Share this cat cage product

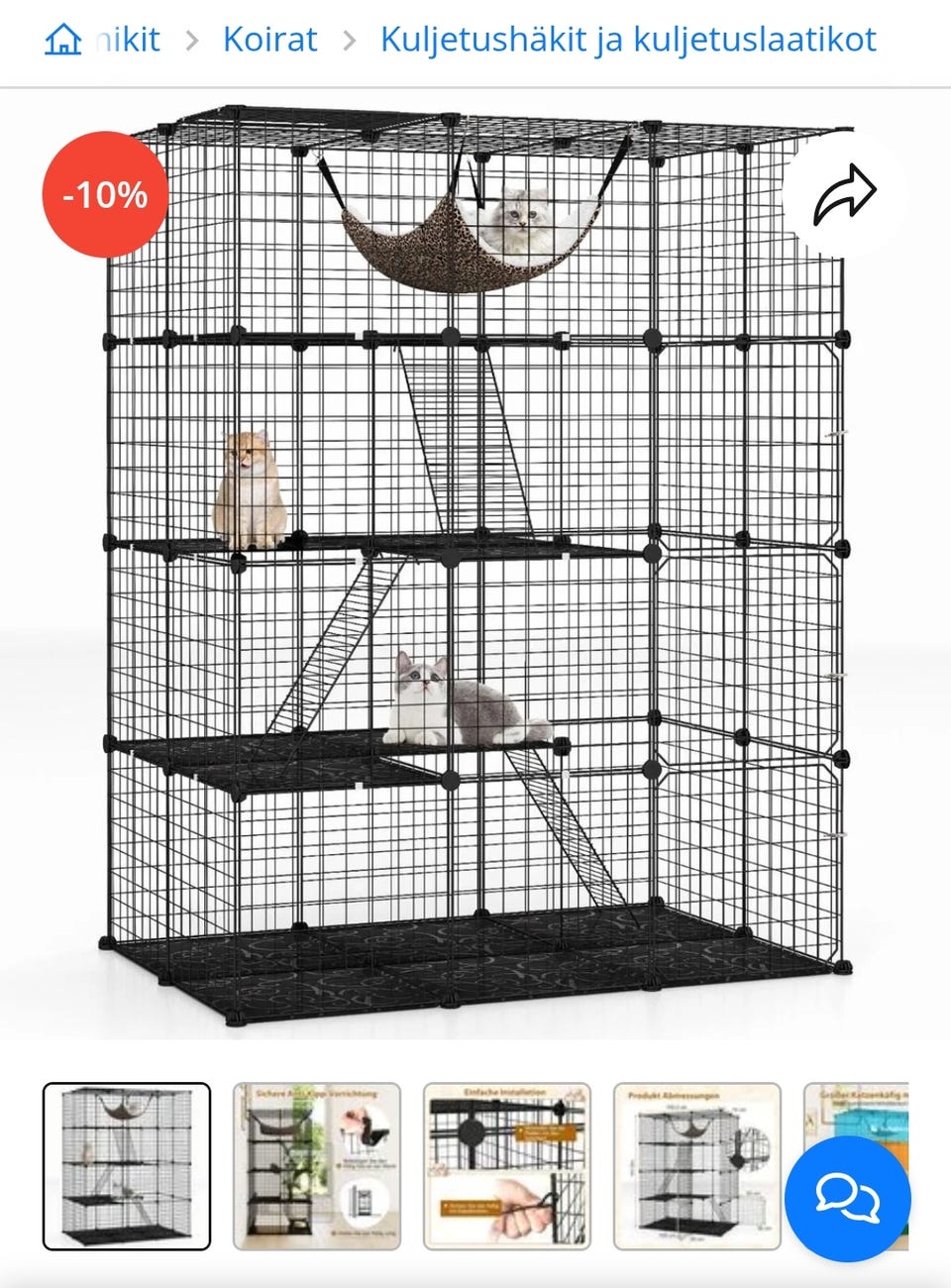pos(844,193)
